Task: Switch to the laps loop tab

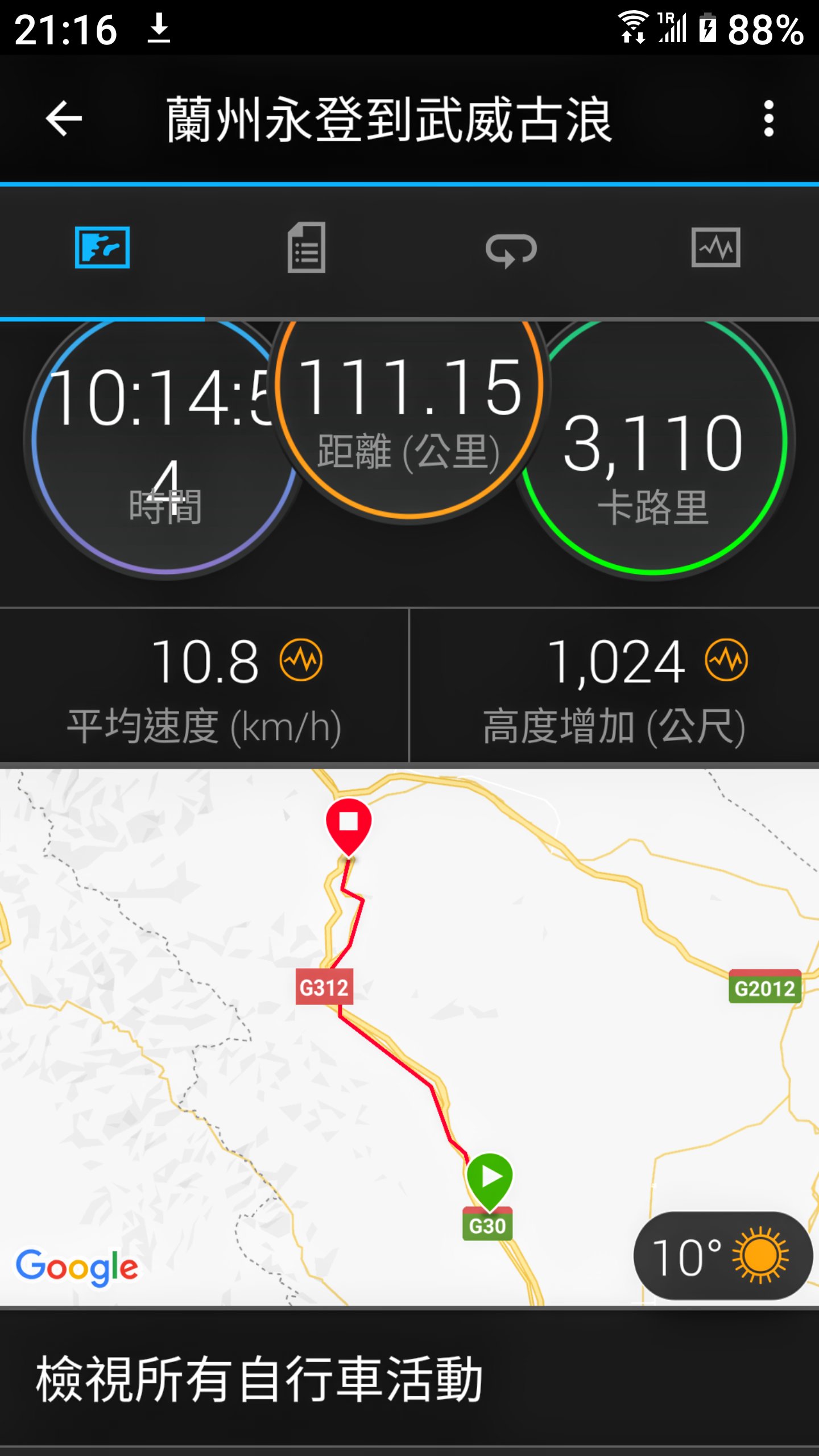Action: click(x=511, y=249)
